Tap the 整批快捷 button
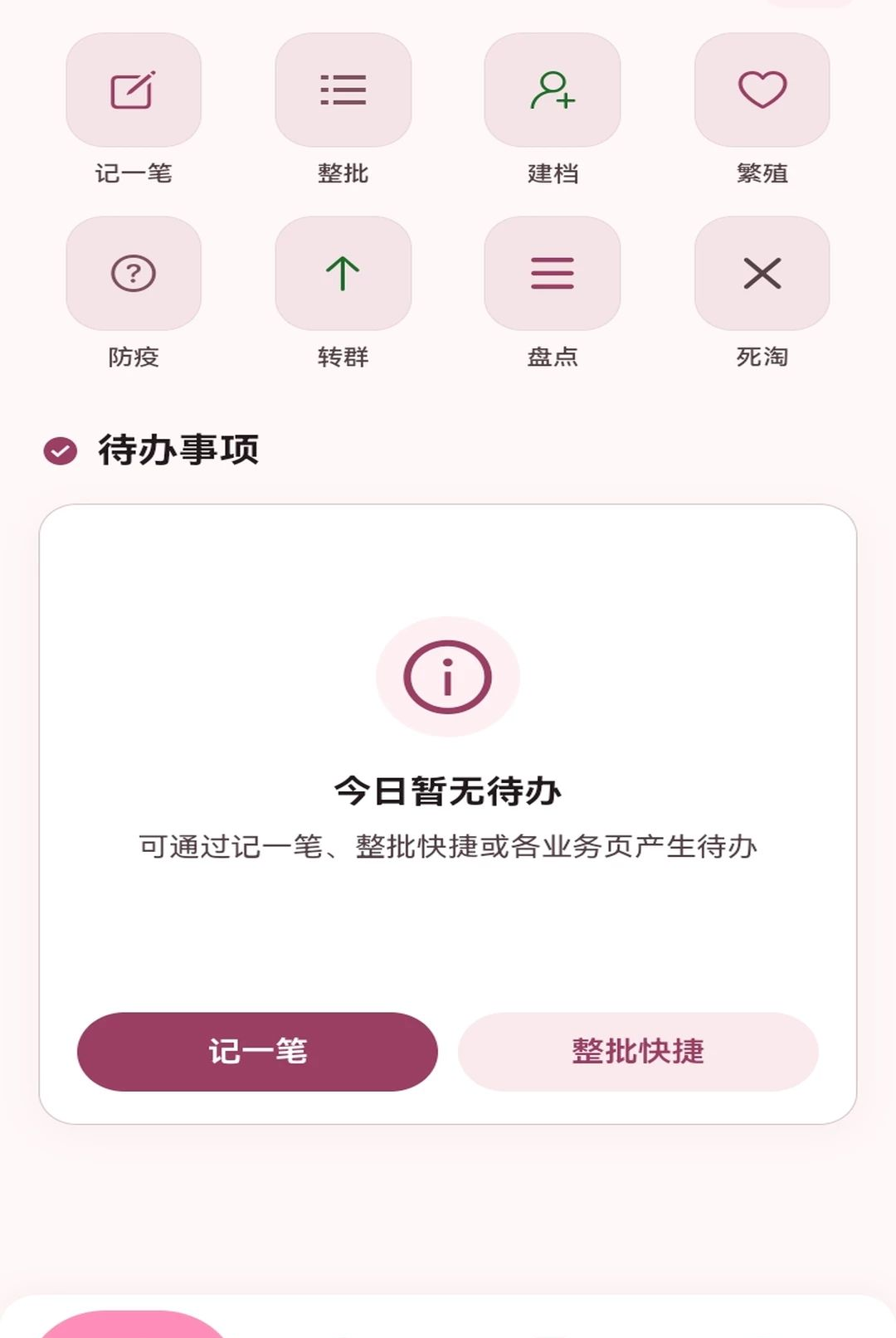This screenshot has height=1338, width=896. coord(638,1051)
